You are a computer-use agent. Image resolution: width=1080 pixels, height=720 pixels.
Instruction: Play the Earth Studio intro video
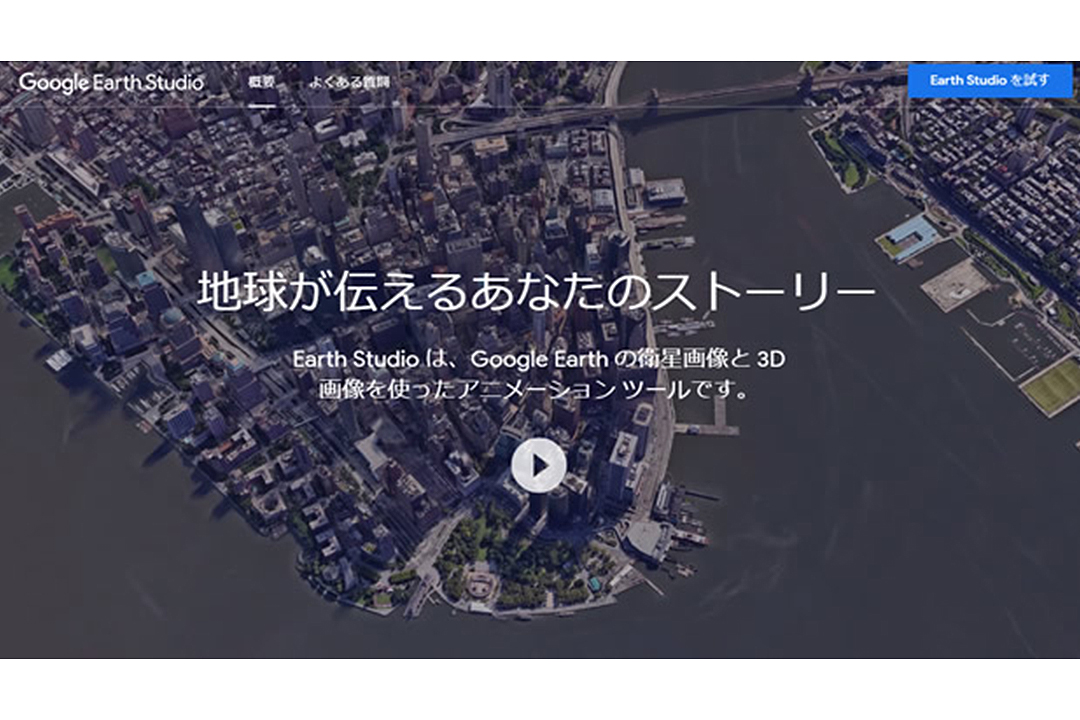(538, 465)
